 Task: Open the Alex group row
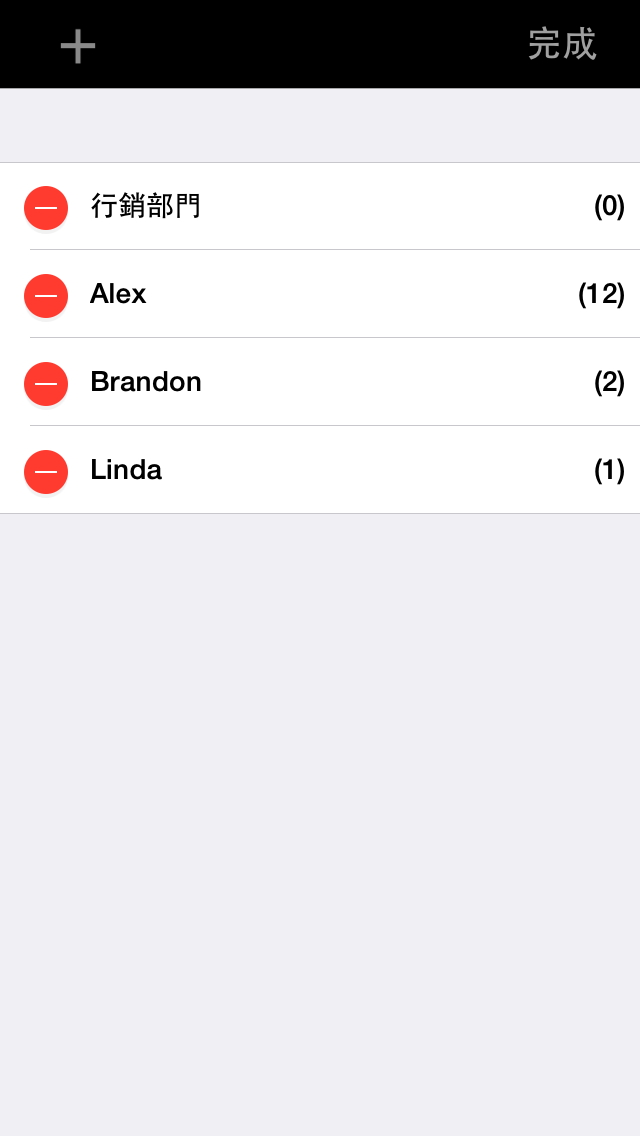340,295
